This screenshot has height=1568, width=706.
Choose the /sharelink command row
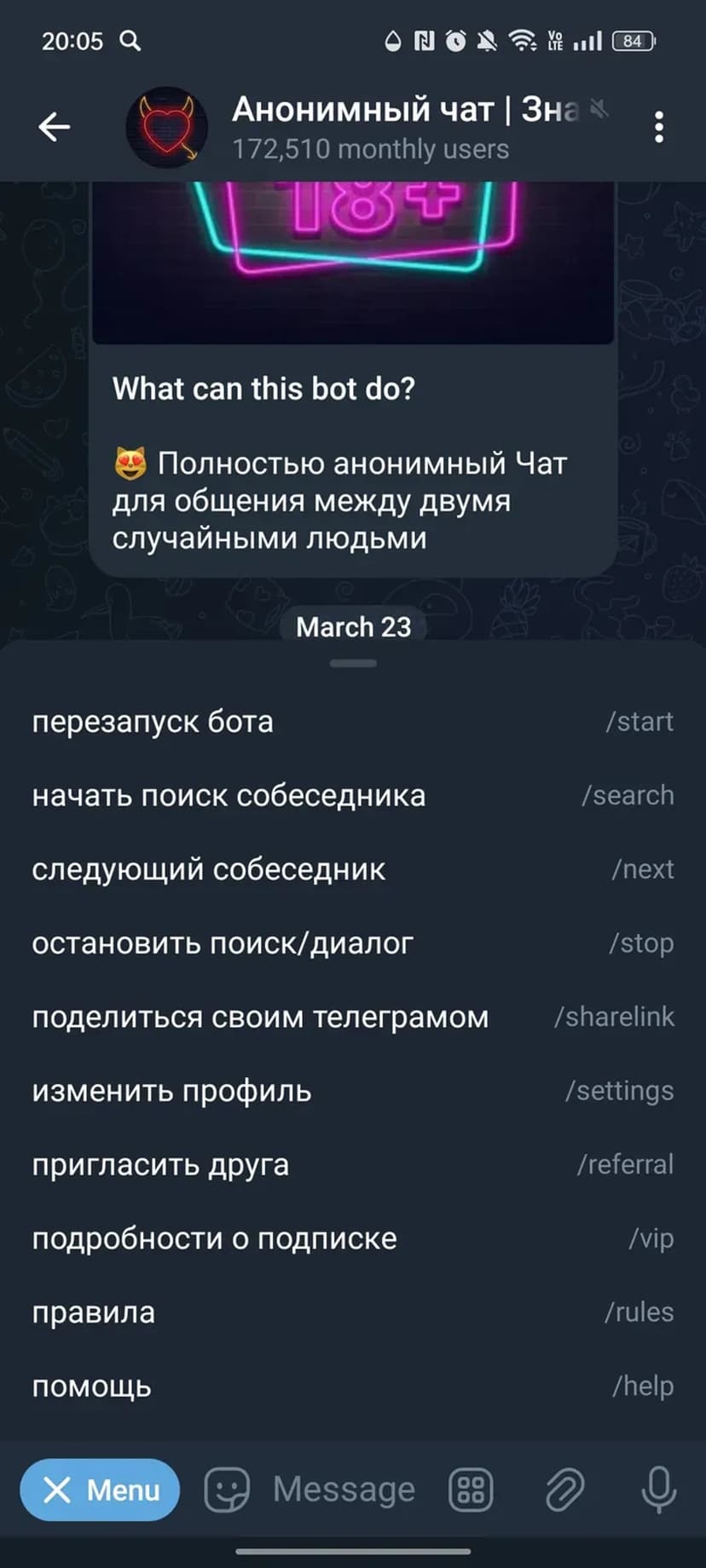coord(353,1017)
